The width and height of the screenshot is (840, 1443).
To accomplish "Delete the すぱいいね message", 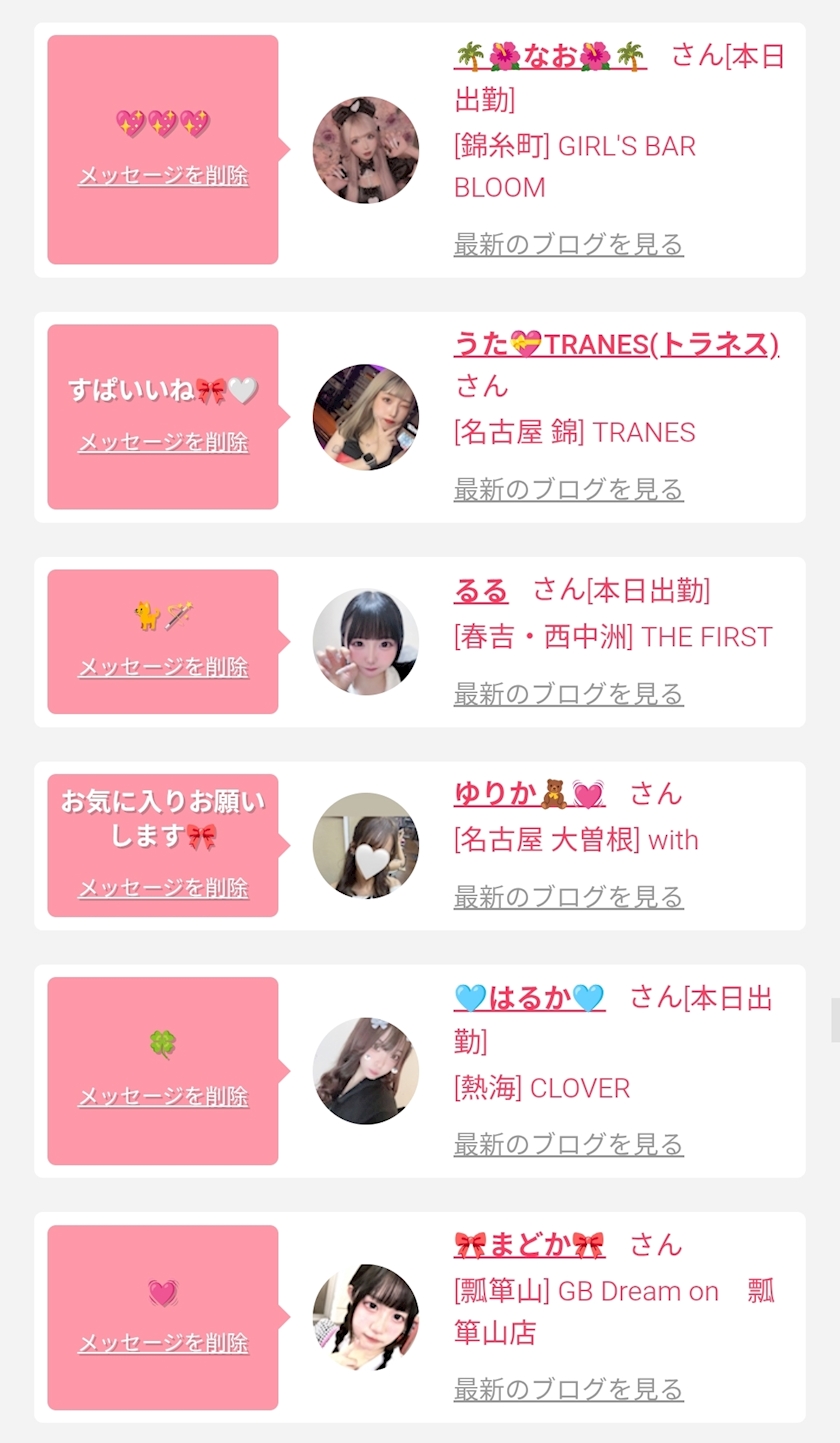I will coord(163,442).
